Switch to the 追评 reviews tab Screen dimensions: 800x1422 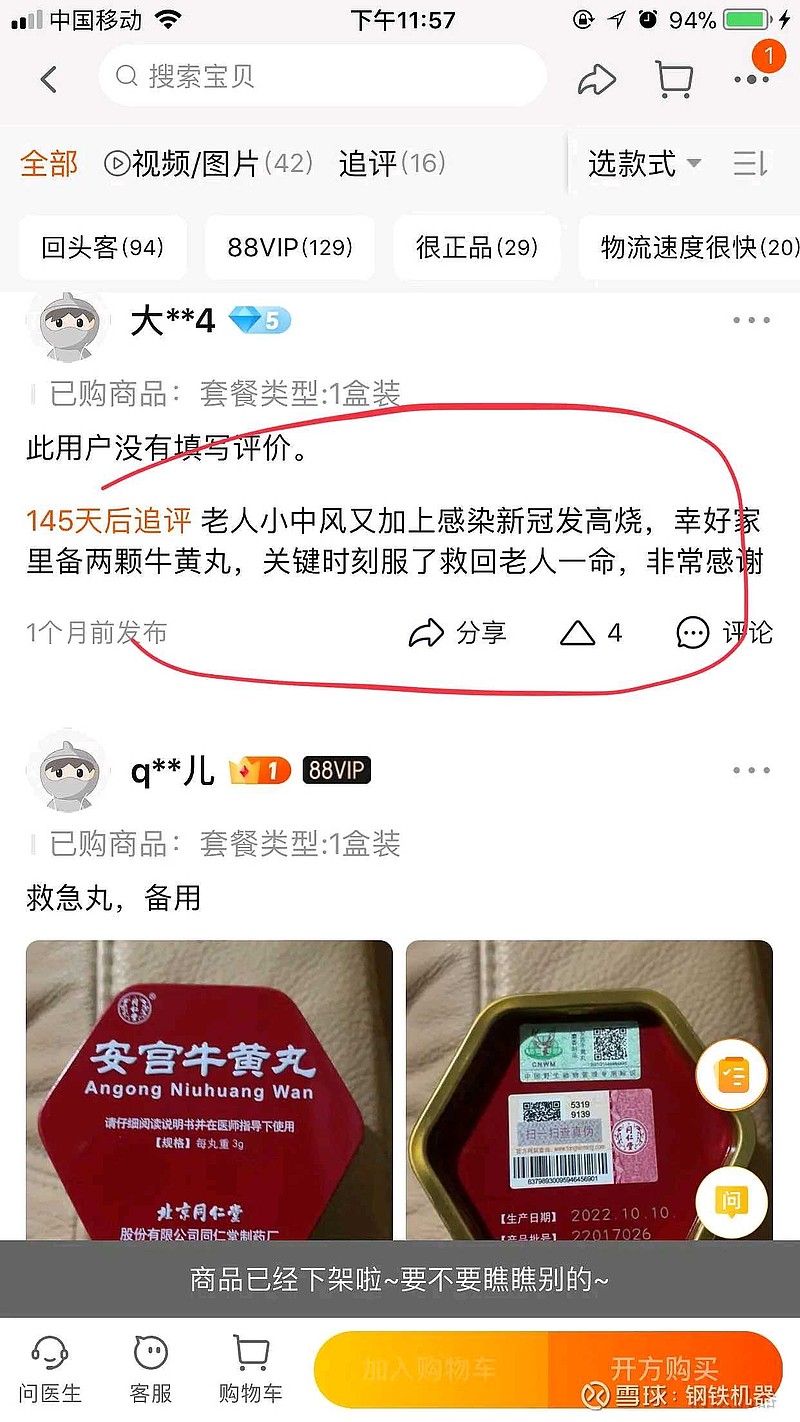tap(392, 163)
